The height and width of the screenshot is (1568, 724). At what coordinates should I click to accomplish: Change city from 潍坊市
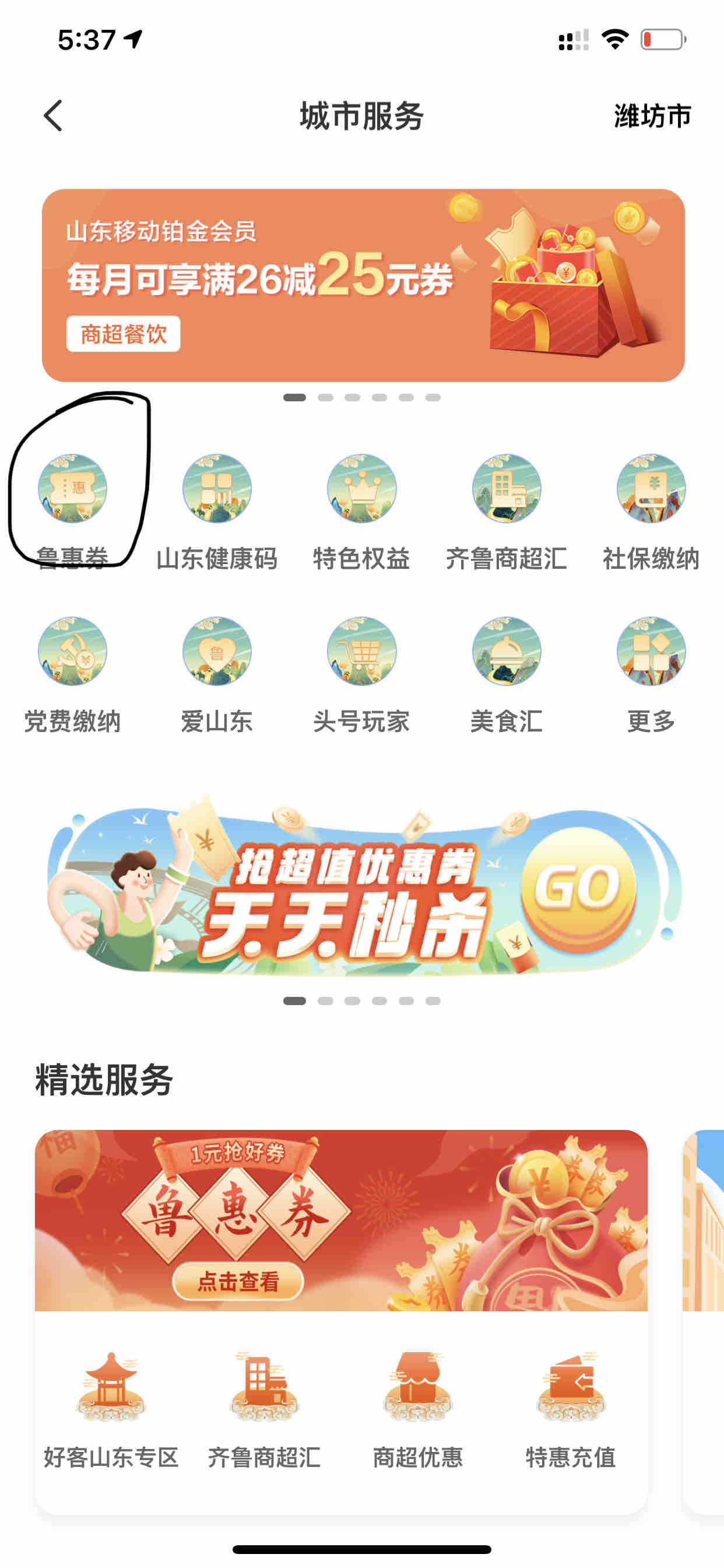(x=652, y=116)
